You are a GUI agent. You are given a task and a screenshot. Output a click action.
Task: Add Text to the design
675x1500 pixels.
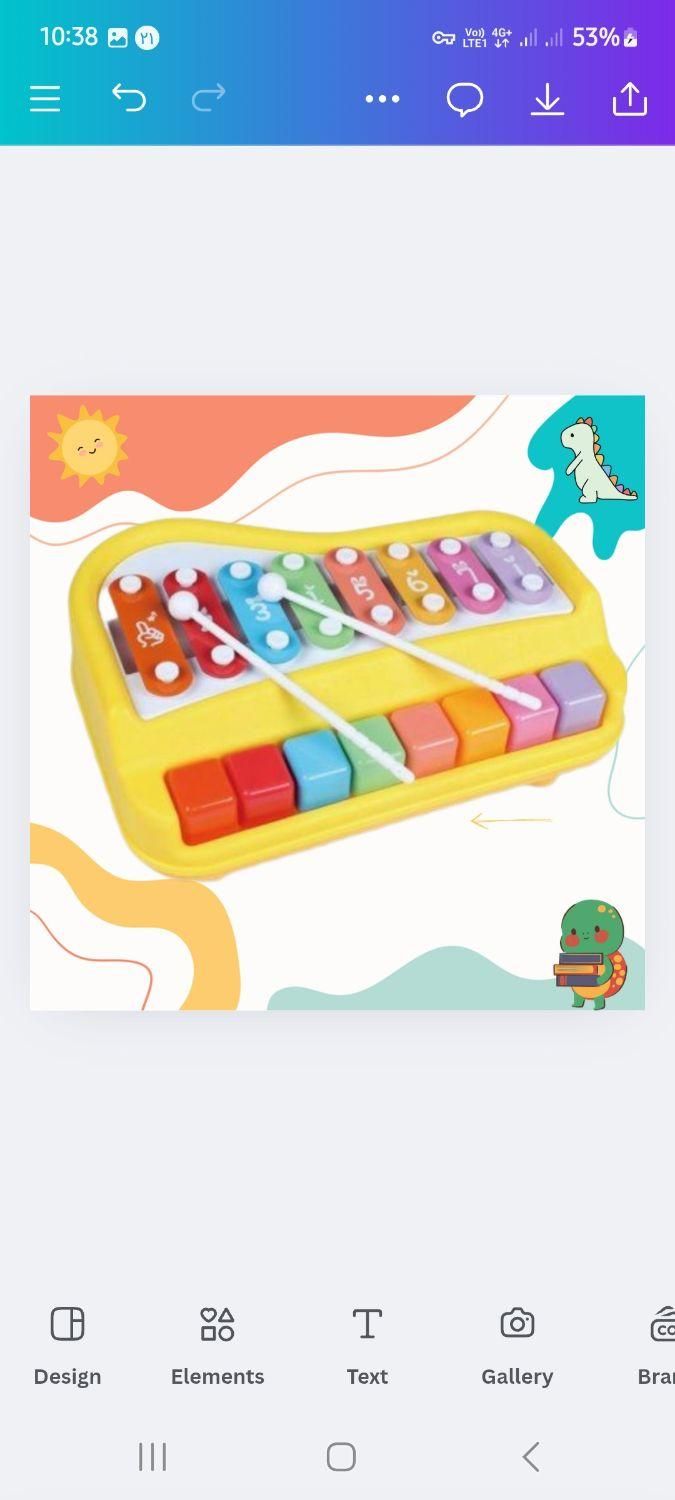(367, 1344)
